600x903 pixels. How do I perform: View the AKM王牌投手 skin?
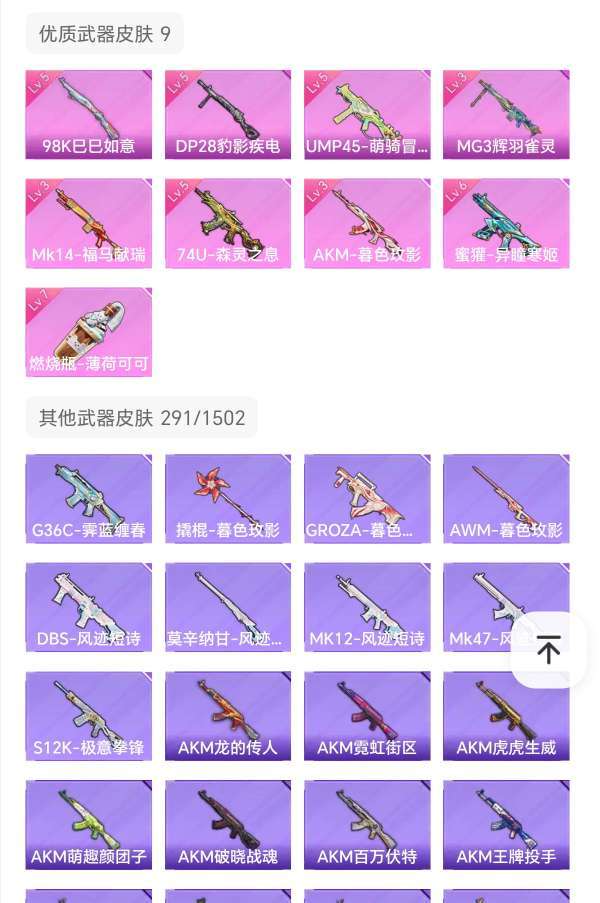506,825
